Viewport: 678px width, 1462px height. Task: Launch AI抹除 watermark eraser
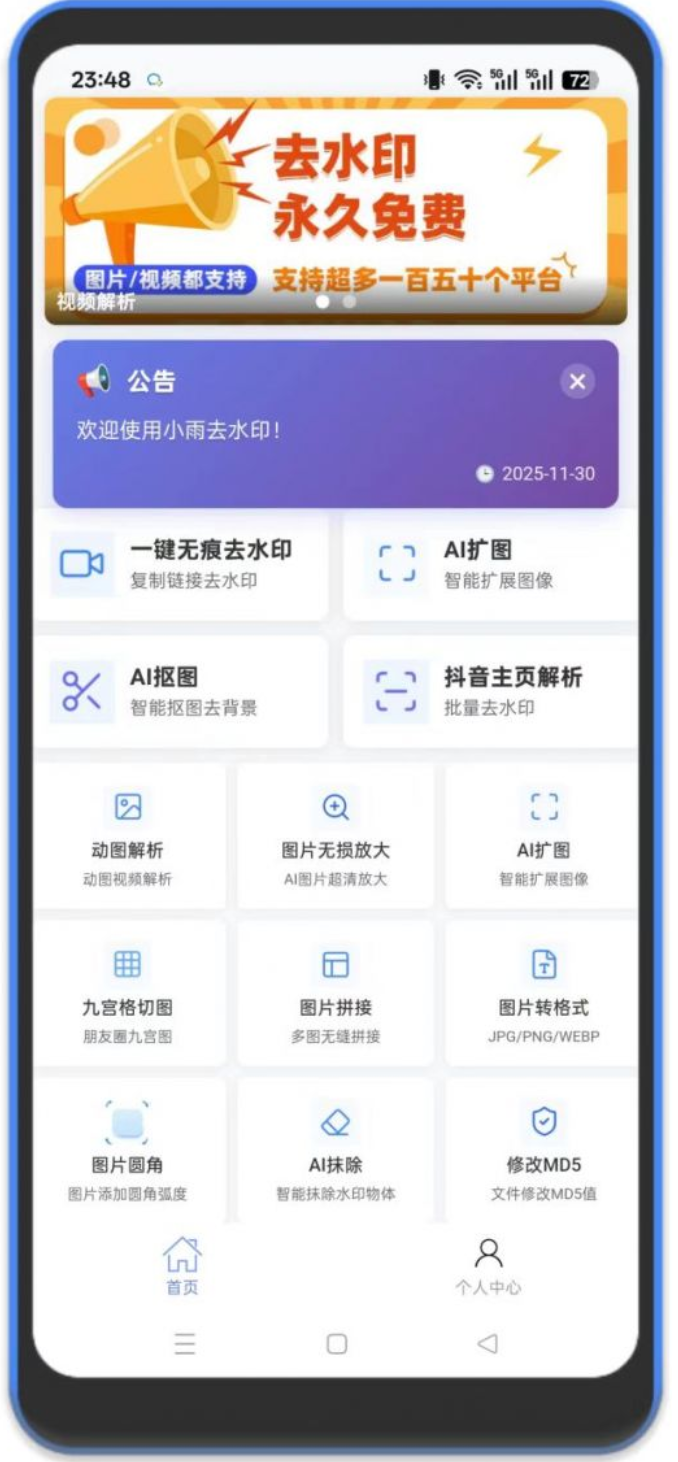(x=335, y=1149)
